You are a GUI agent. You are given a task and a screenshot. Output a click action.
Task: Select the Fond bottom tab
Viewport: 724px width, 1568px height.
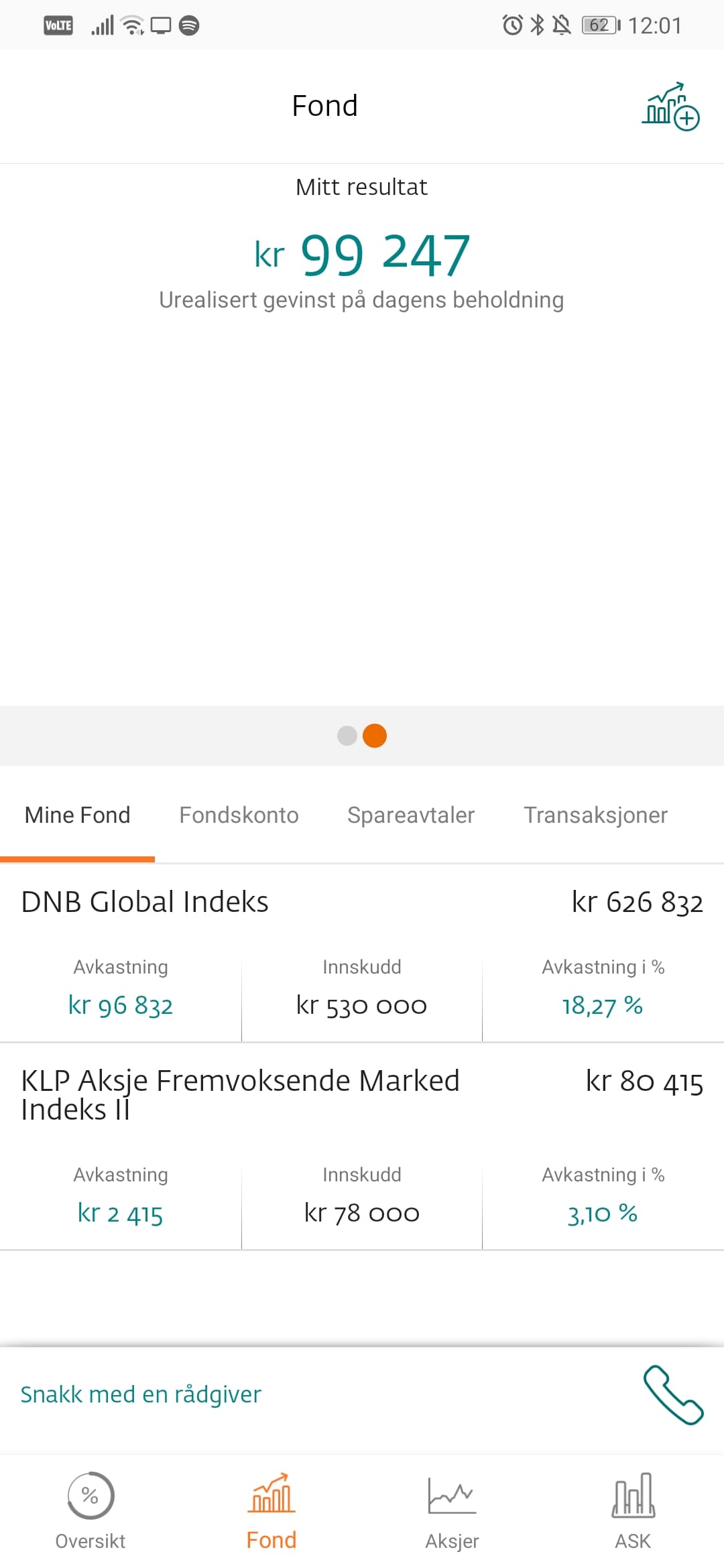(x=271, y=1511)
